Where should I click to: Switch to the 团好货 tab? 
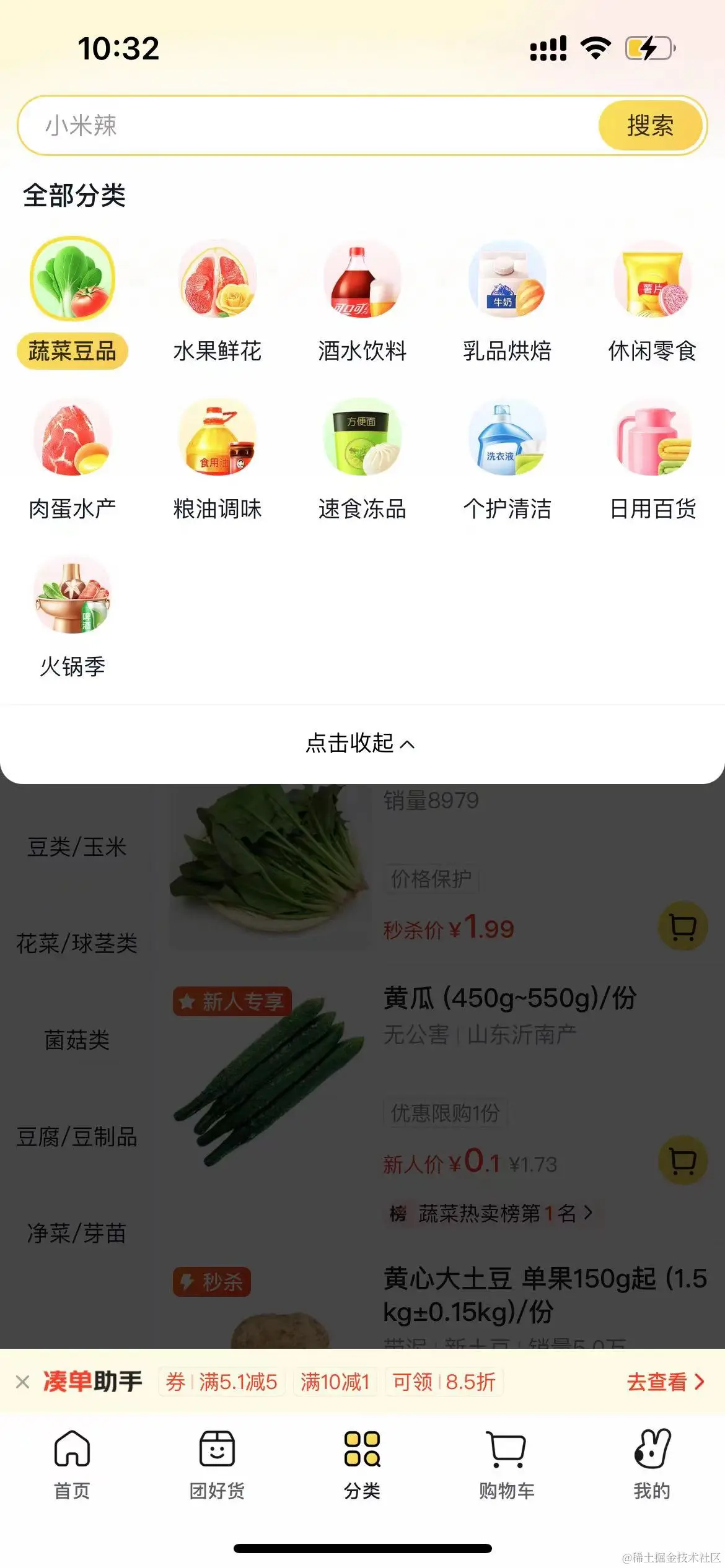point(217,1464)
